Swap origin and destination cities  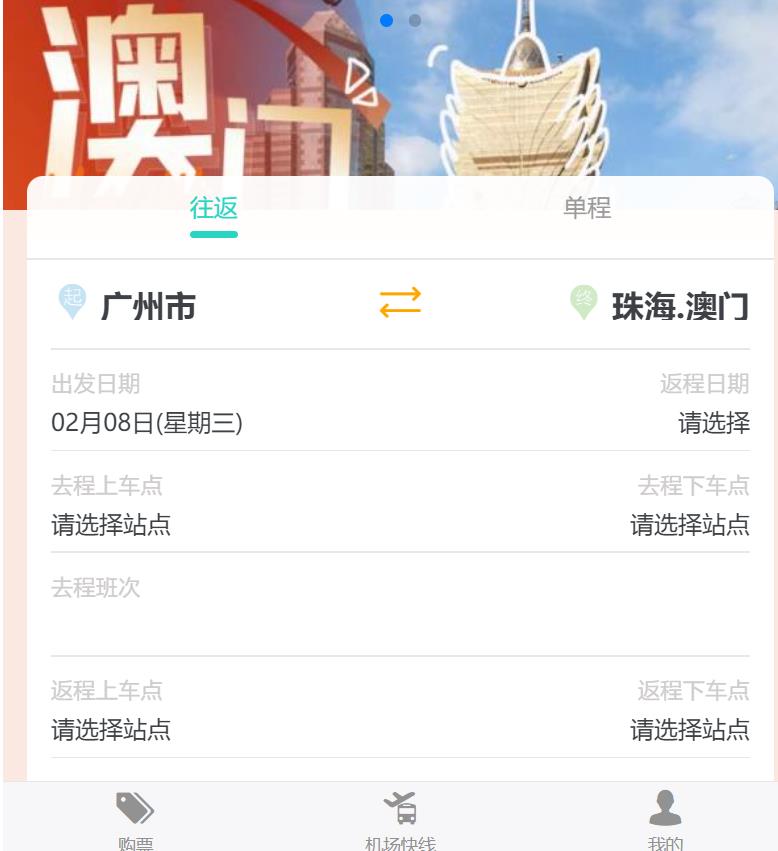(x=400, y=302)
